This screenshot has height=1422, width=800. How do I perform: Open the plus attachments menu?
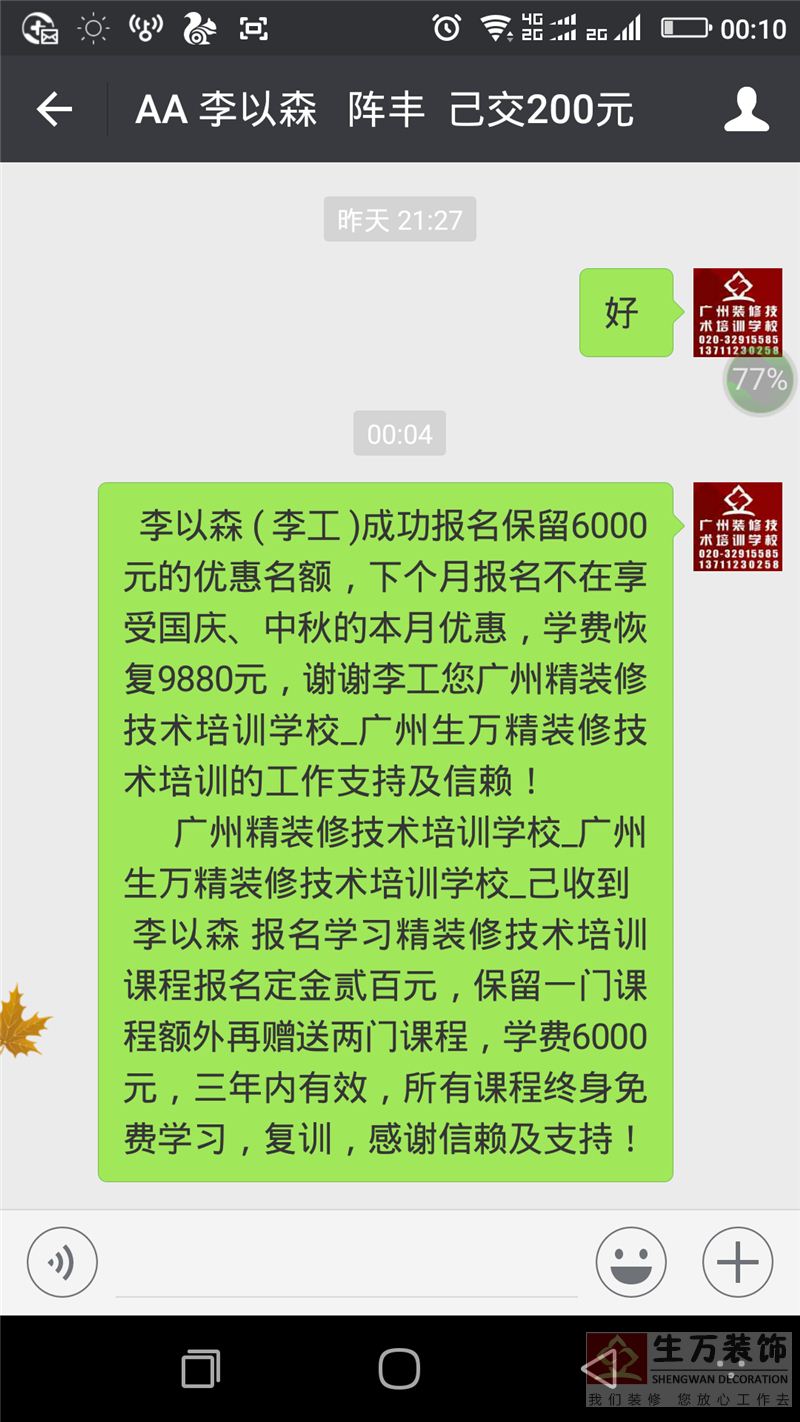coord(738,1262)
